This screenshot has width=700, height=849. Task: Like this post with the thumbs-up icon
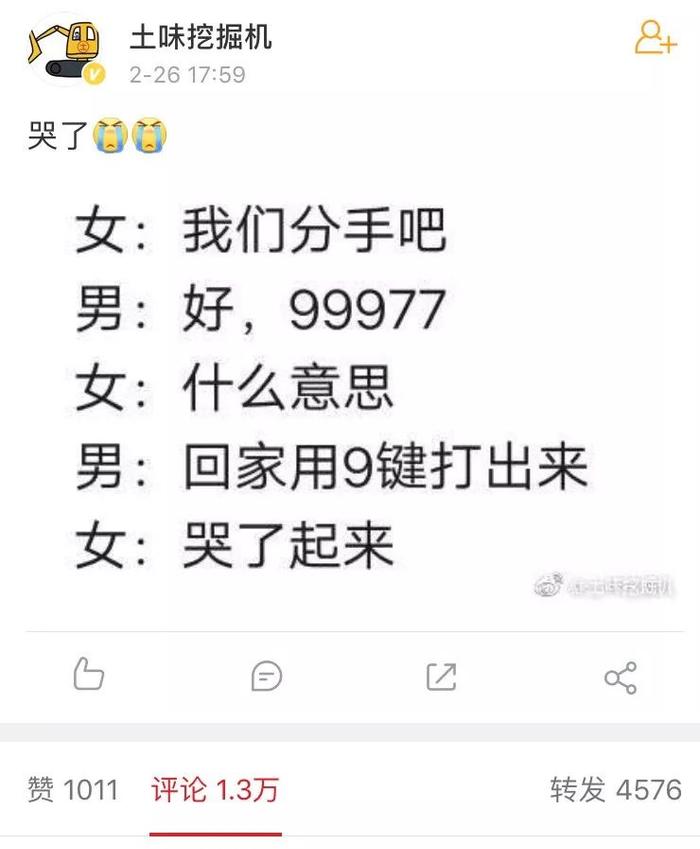(x=89, y=677)
